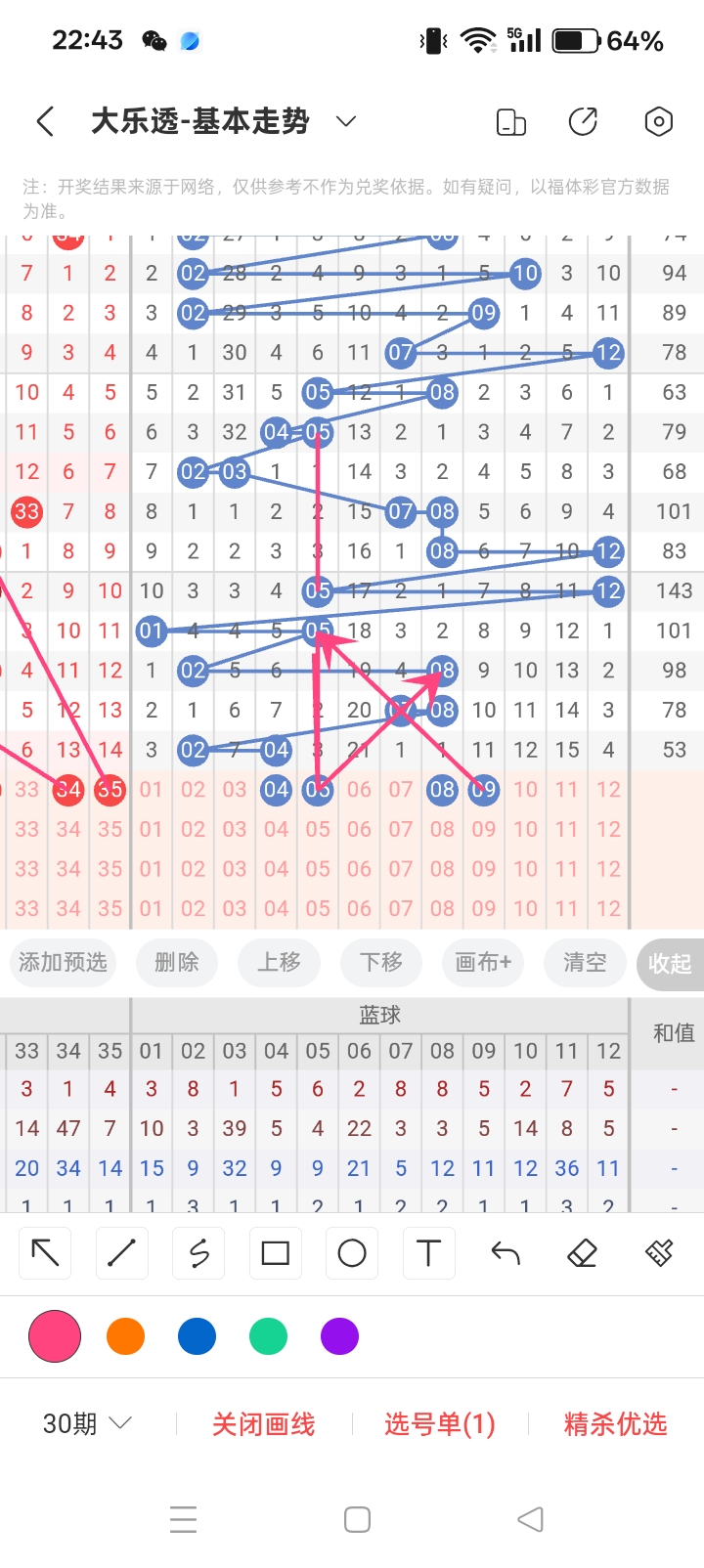Open the settings icon at top right
Image resolution: width=704 pixels, height=1568 pixels.
[x=658, y=121]
